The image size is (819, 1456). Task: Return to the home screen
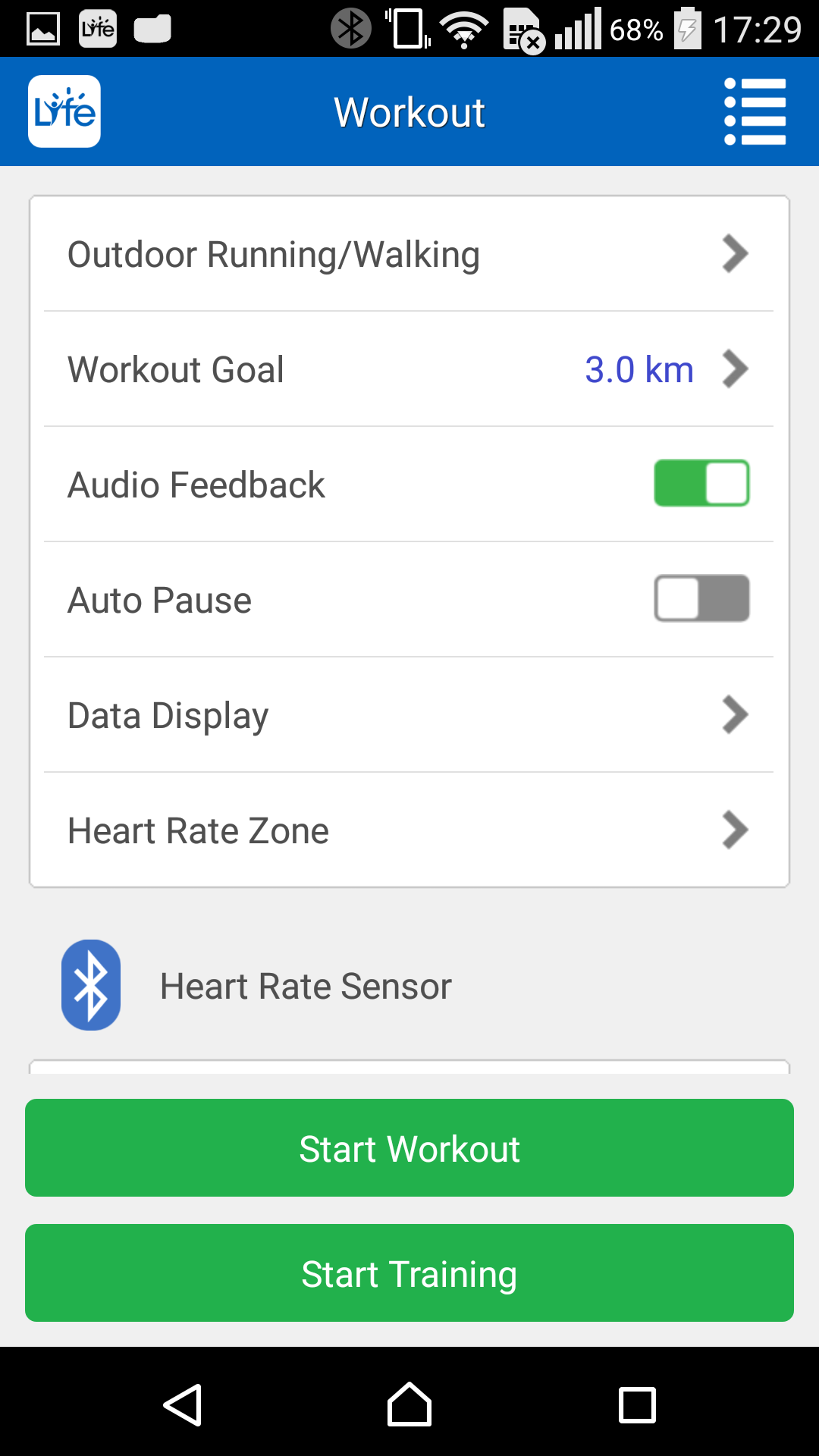coord(409,1405)
